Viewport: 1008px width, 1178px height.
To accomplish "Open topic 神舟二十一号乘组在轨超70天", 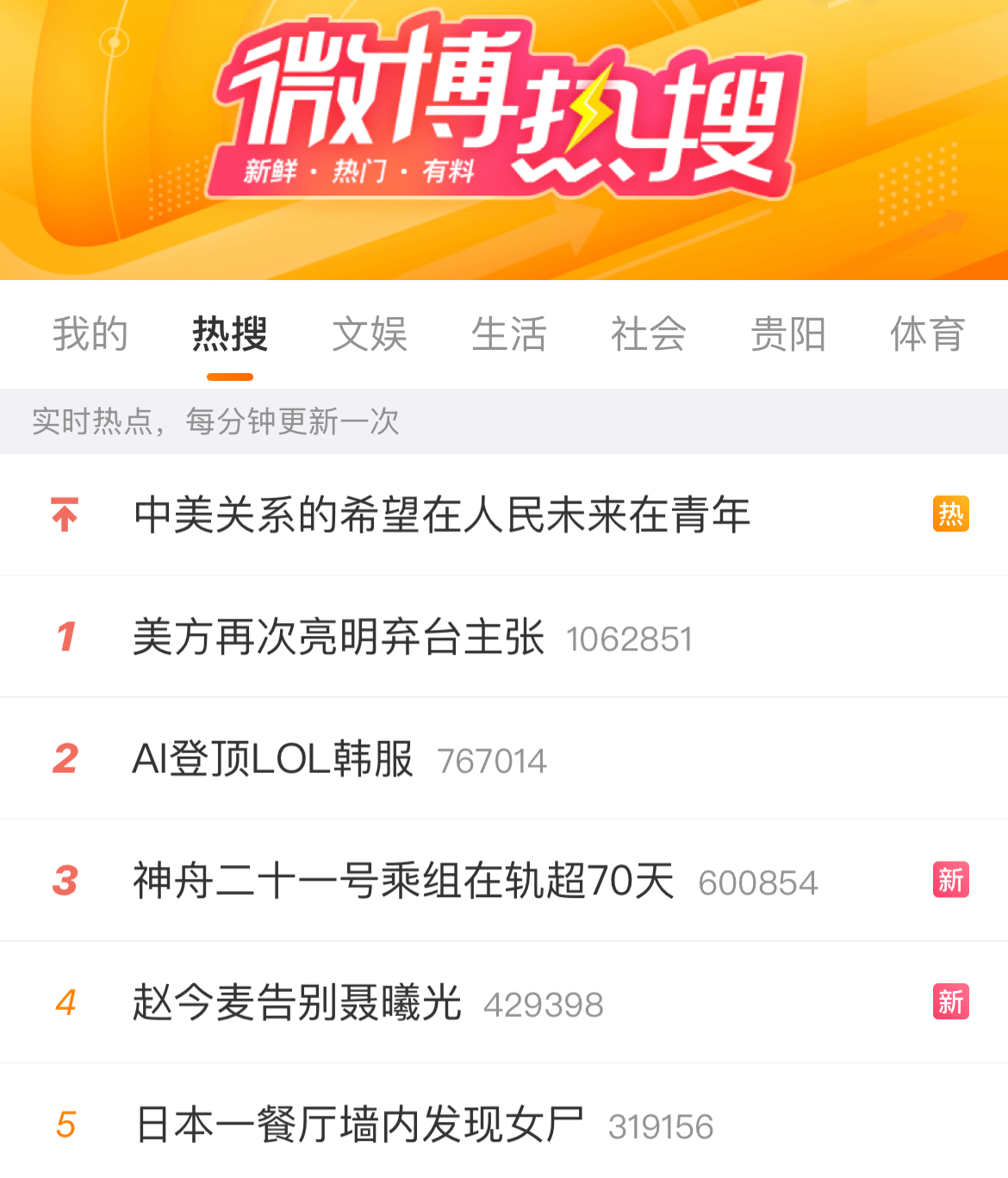I will pyautogui.click(x=403, y=882).
